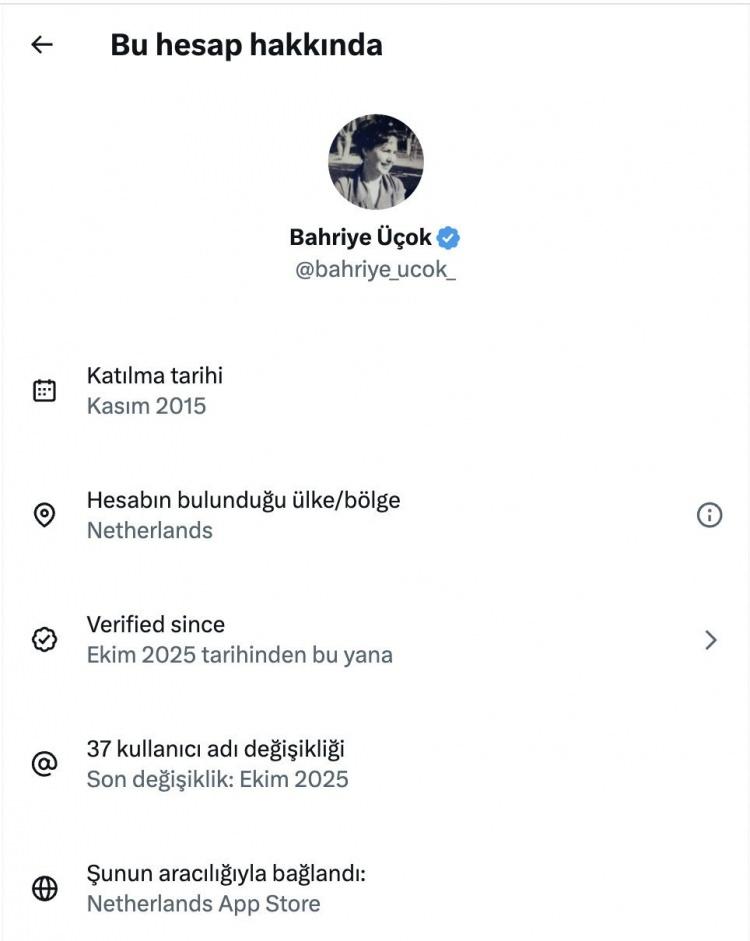
Task: Click the Netherlands App Store label
Action: click(x=204, y=903)
